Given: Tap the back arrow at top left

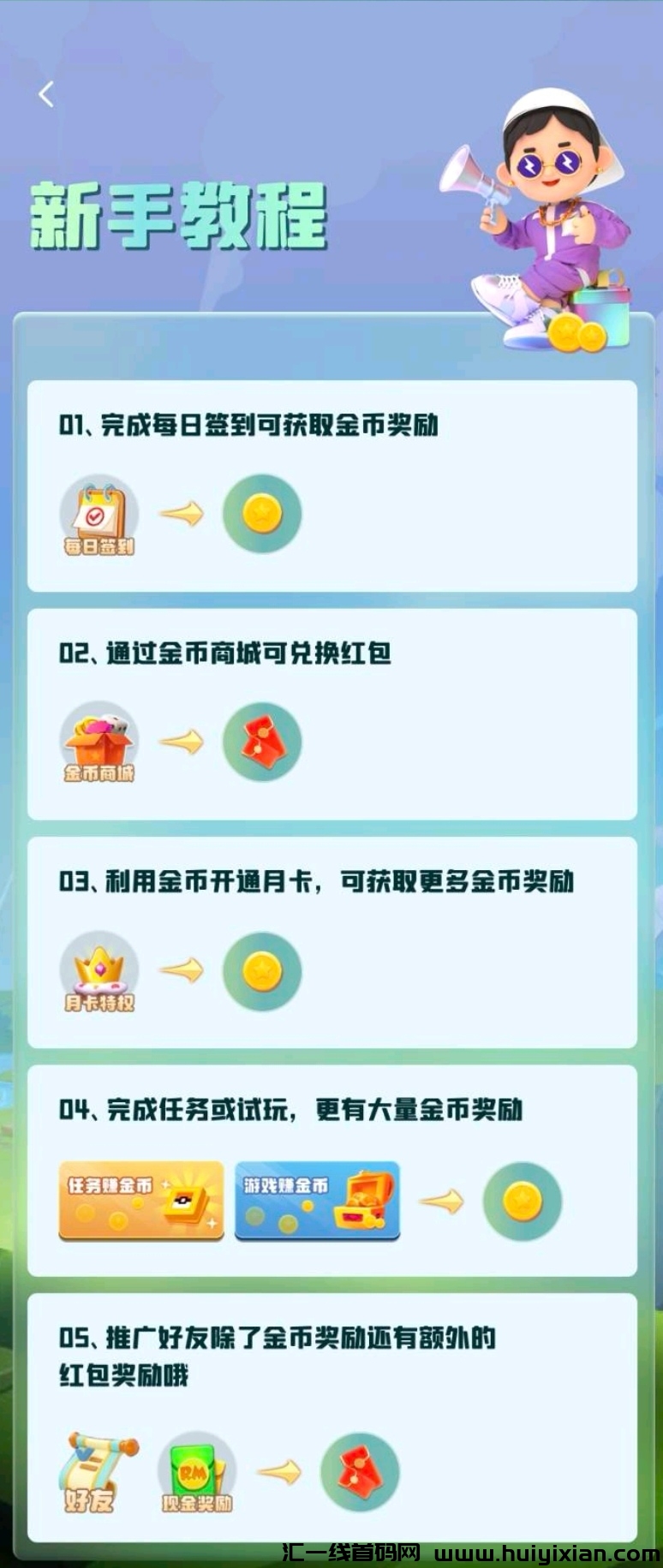Looking at the screenshot, I should click(x=47, y=92).
